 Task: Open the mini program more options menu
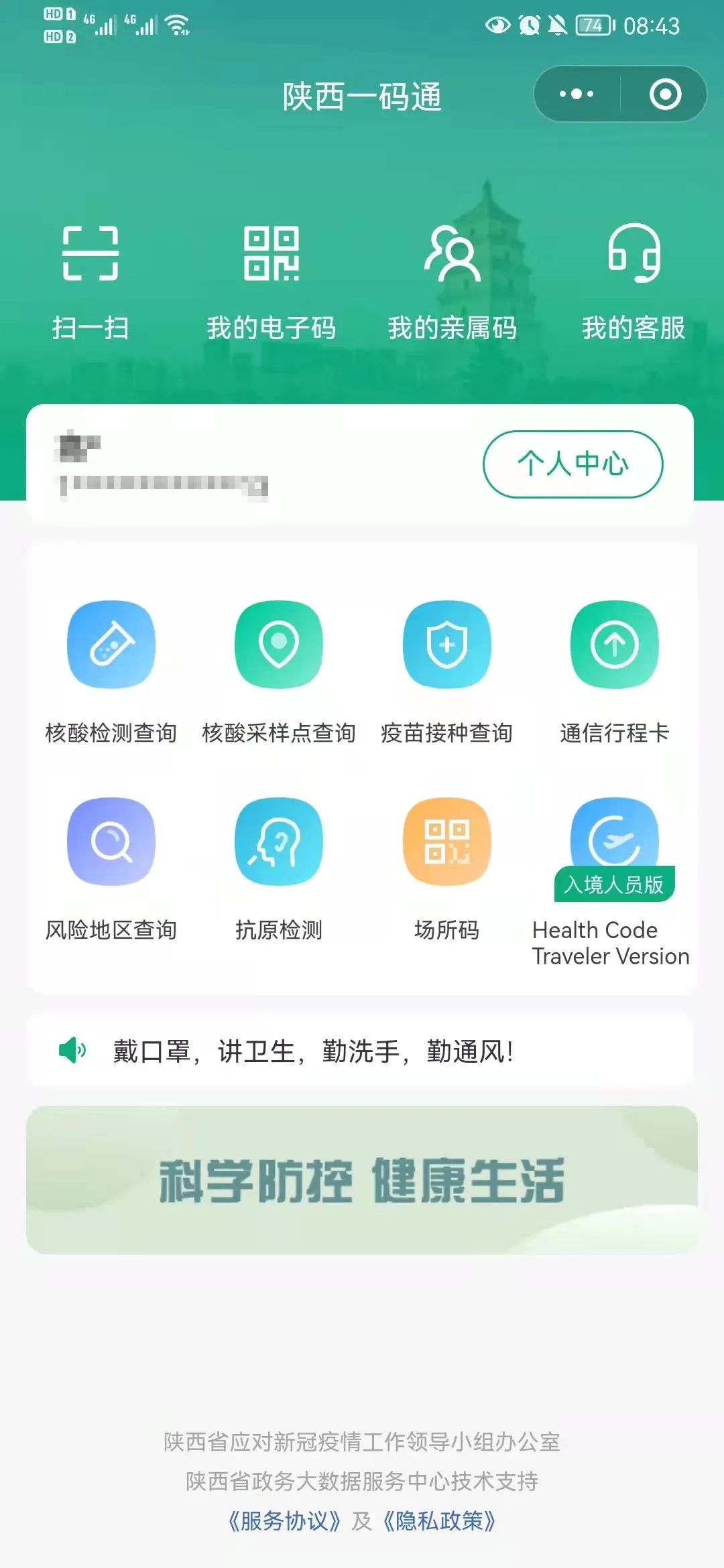click(x=577, y=94)
